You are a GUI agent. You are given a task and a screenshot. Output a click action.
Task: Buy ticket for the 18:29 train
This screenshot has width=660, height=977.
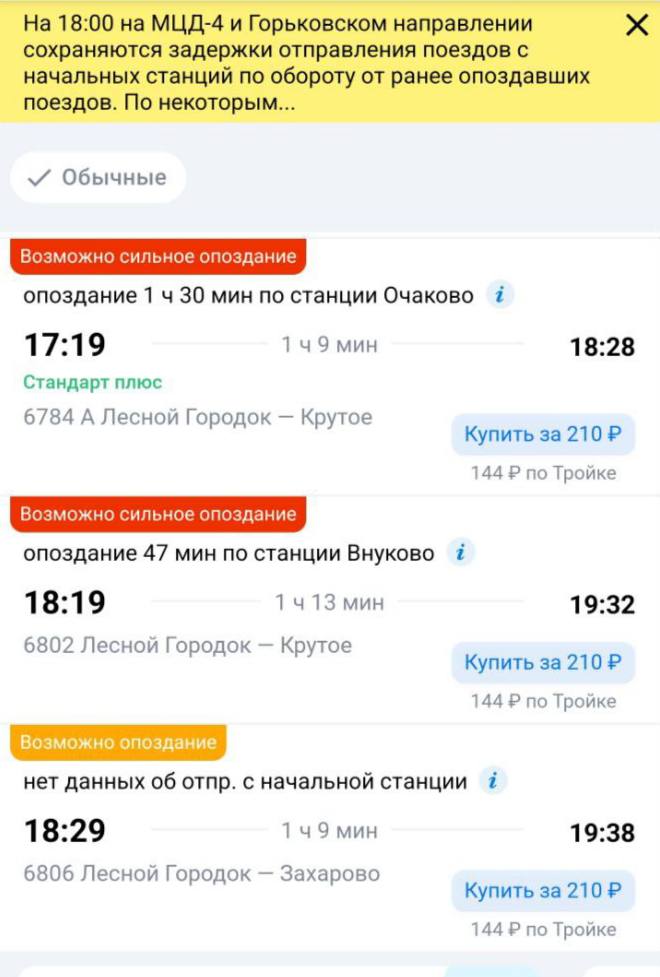coord(543,890)
